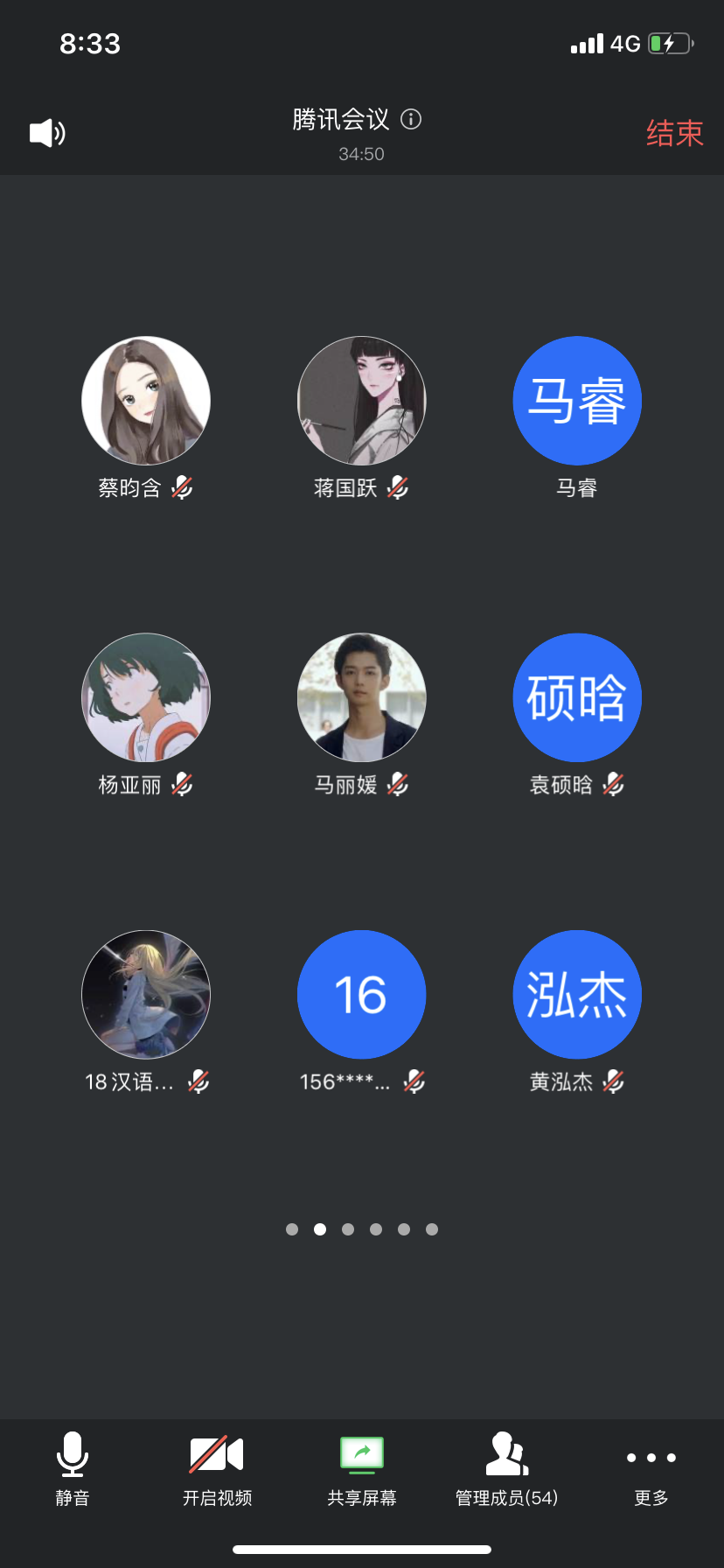Select participant 蔡昀含's avatar
Viewport: 724px width, 1568px height.
click(x=146, y=401)
